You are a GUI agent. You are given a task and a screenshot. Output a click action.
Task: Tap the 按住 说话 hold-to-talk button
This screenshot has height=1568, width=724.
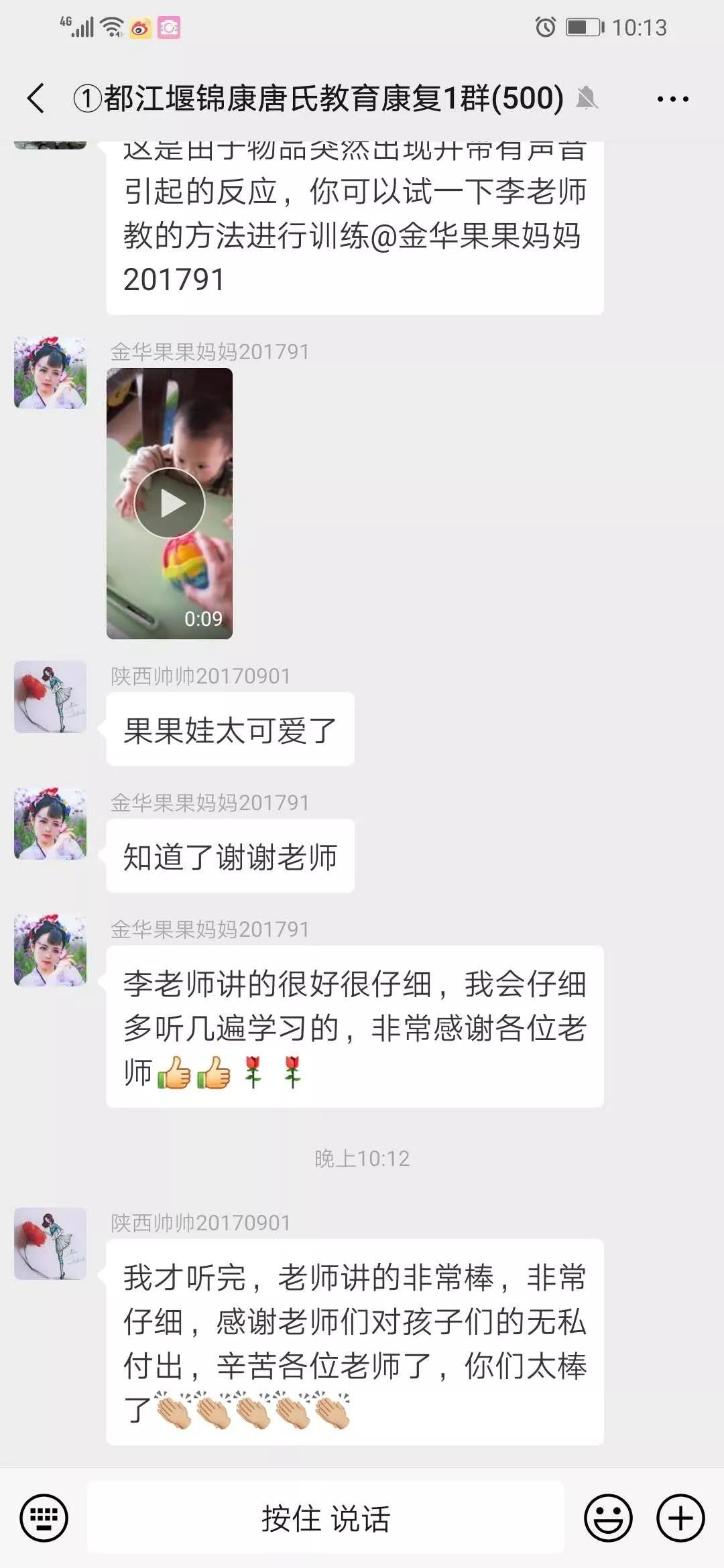point(326,1518)
